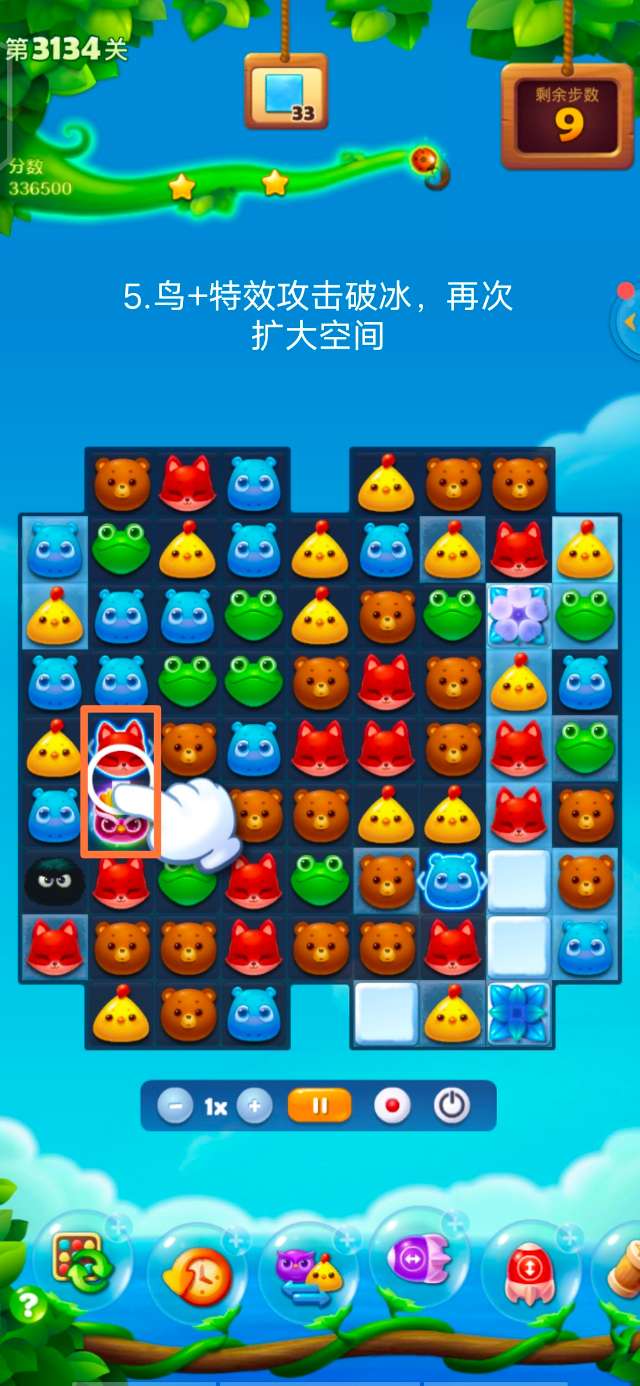Increase playback speed with the plus button
The width and height of the screenshot is (640, 1386).
pos(255,1107)
